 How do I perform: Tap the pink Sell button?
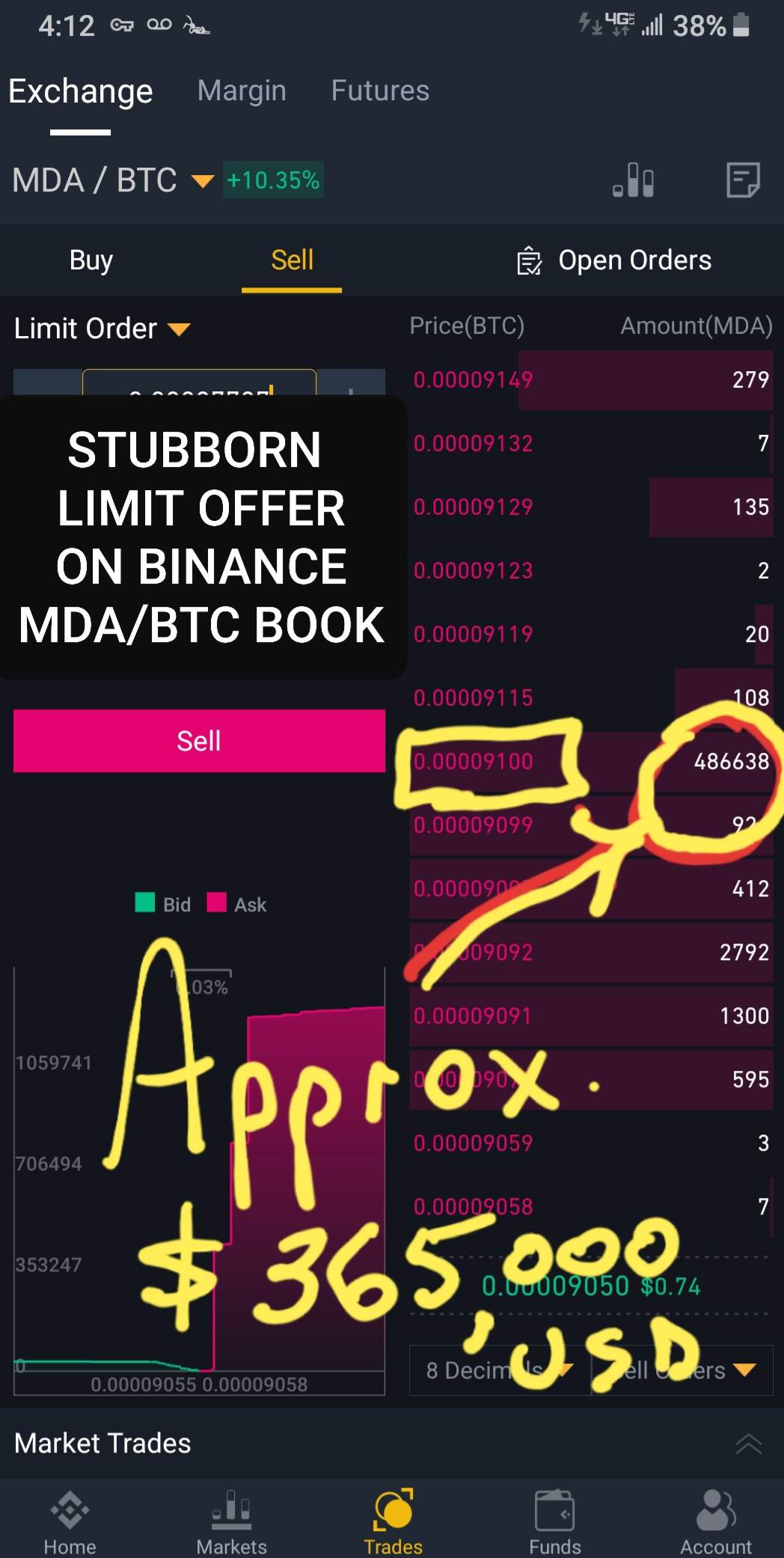[199, 741]
